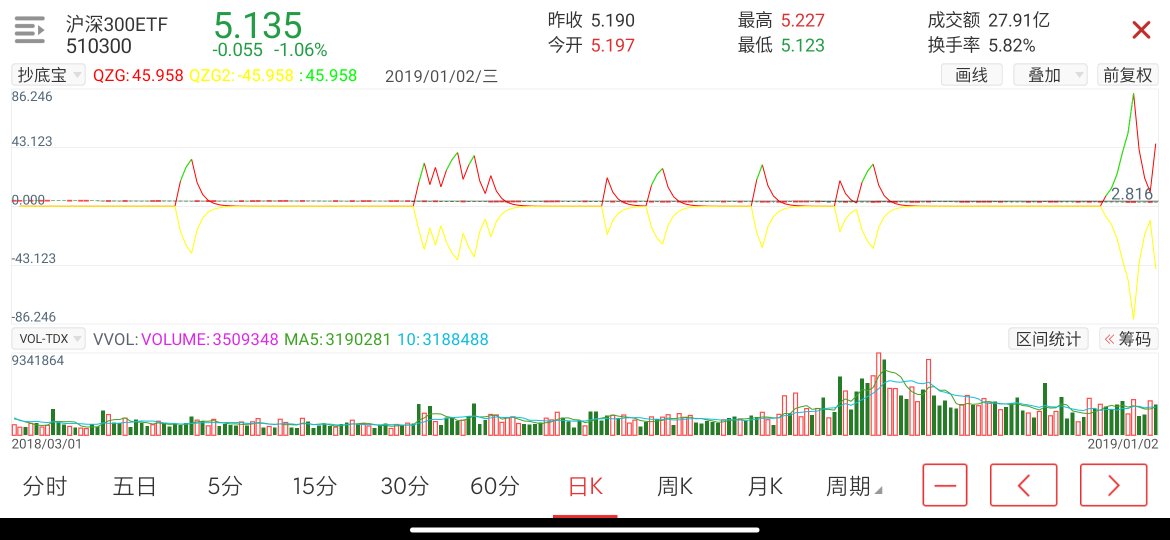Switch to the 五日 tab

coord(135,487)
